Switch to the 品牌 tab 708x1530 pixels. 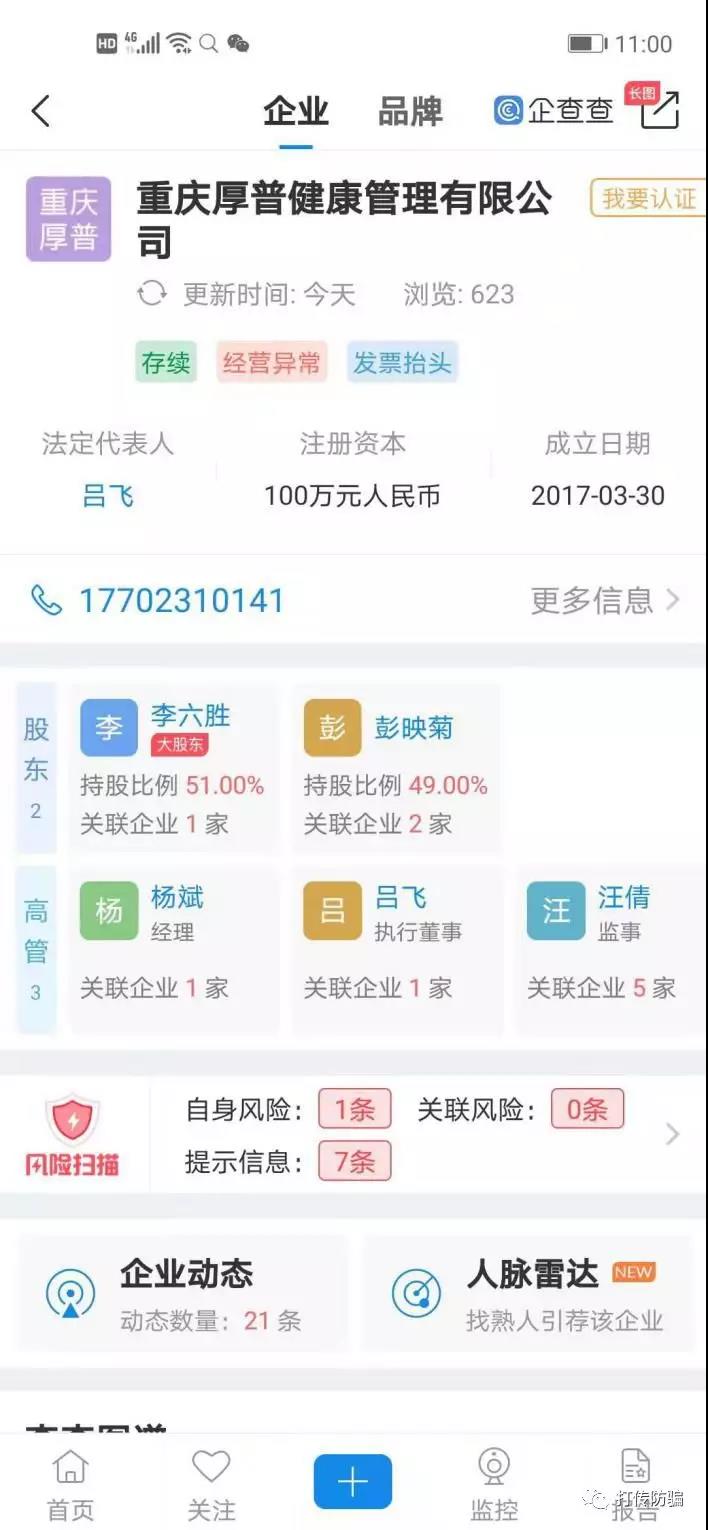pos(410,111)
